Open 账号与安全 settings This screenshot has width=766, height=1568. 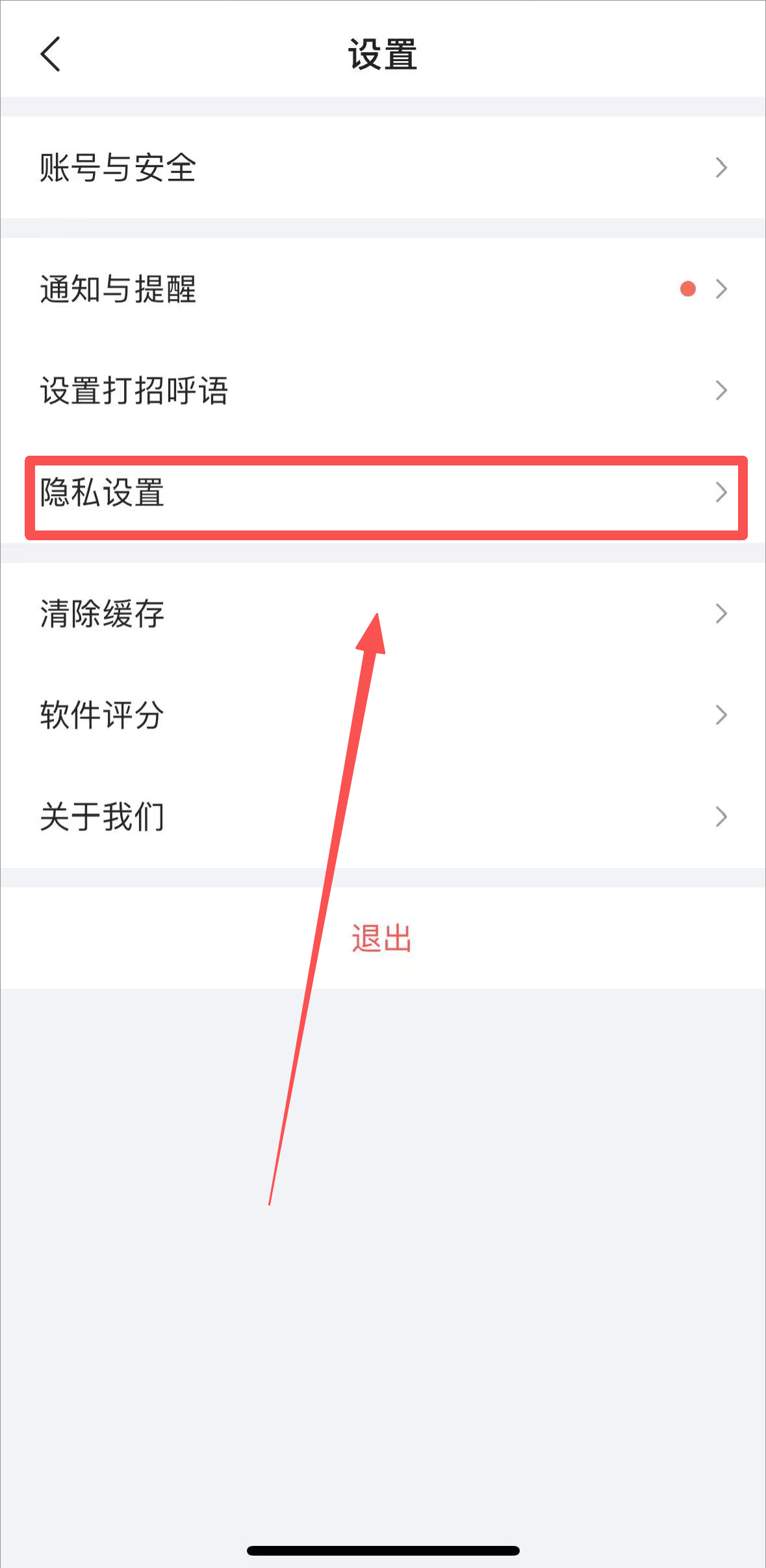383,168
